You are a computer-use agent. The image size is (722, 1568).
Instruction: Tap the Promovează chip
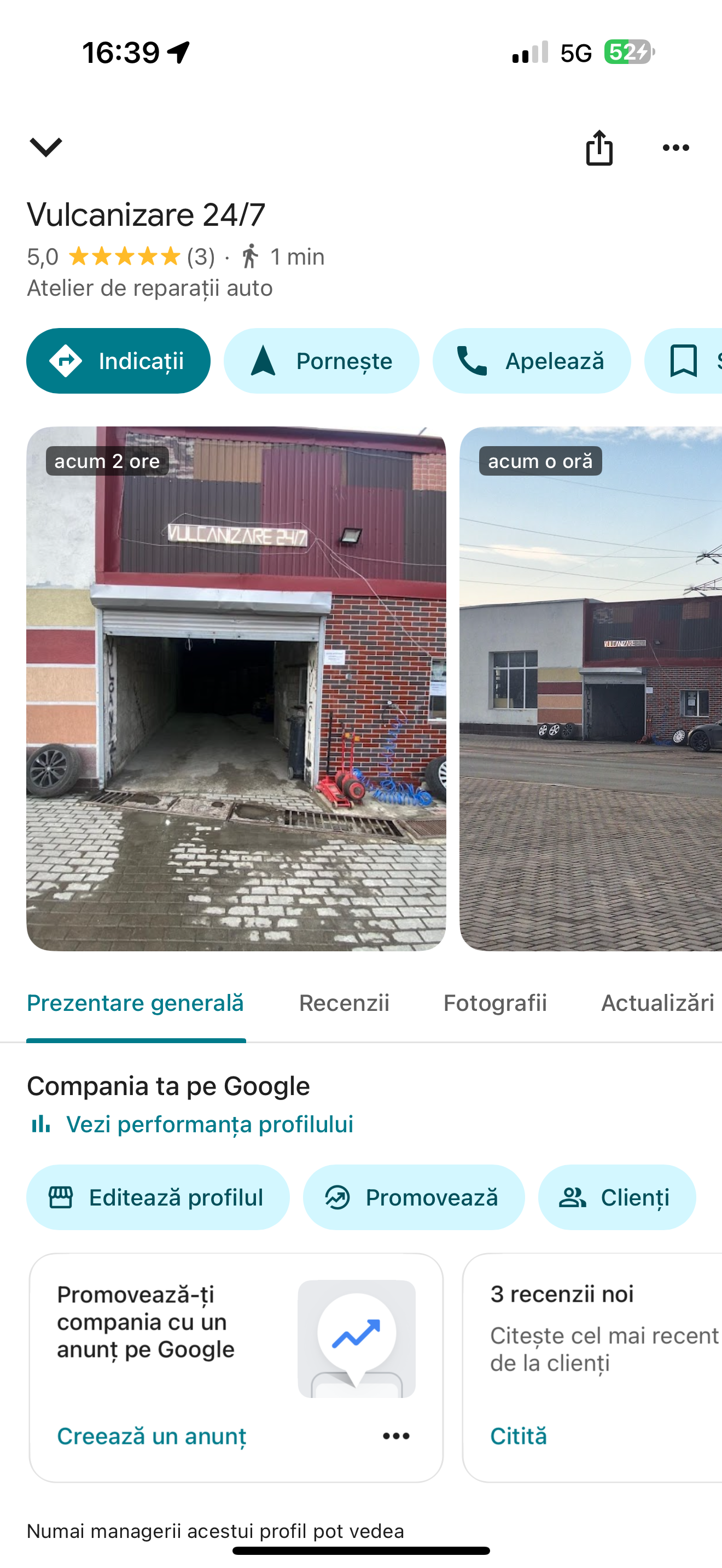tap(414, 1197)
